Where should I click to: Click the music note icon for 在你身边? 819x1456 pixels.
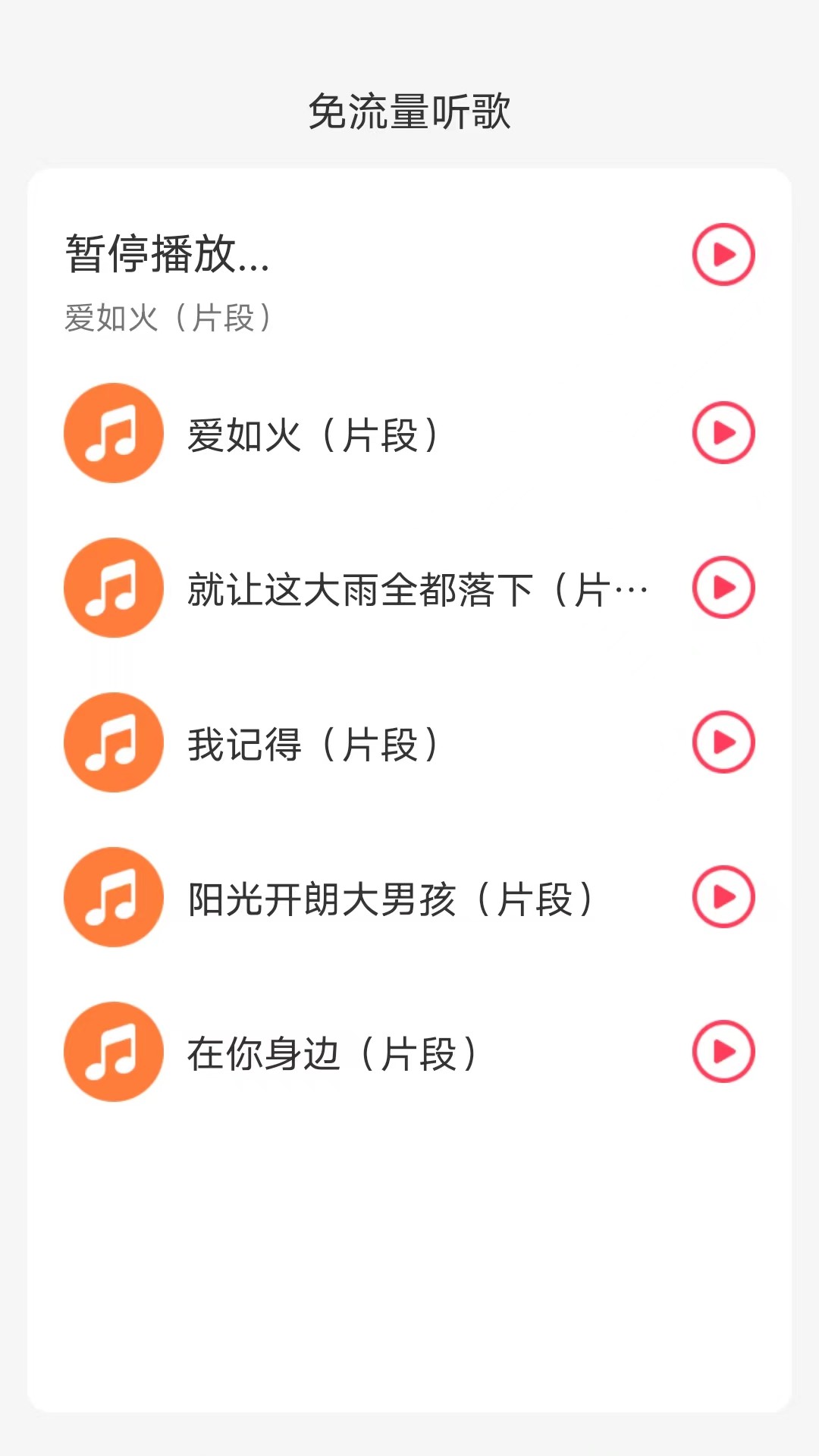click(x=113, y=1053)
